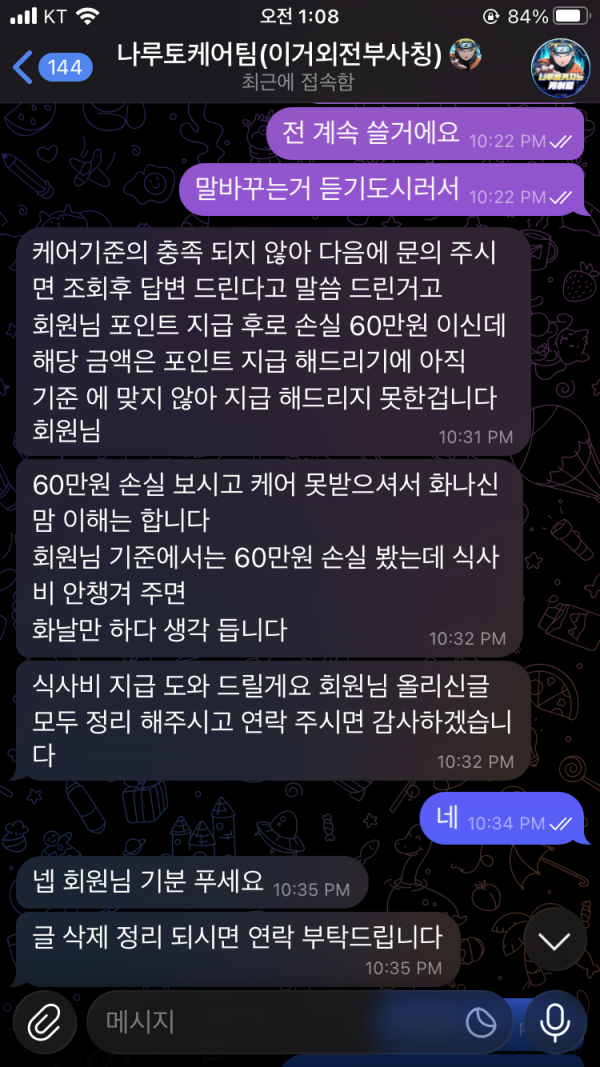Attach a file with the paperclip

click(x=44, y=1021)
